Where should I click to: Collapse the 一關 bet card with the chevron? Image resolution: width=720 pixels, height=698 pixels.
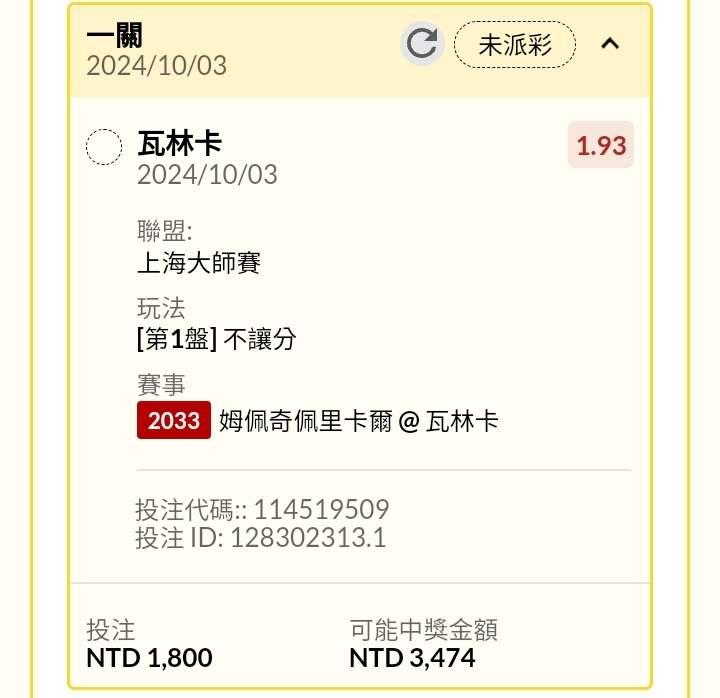pos(610,44)
